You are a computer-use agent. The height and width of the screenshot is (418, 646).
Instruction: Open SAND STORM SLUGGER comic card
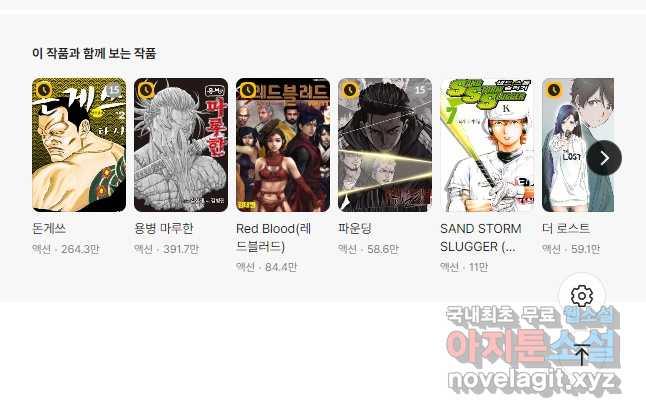point(487,146)
